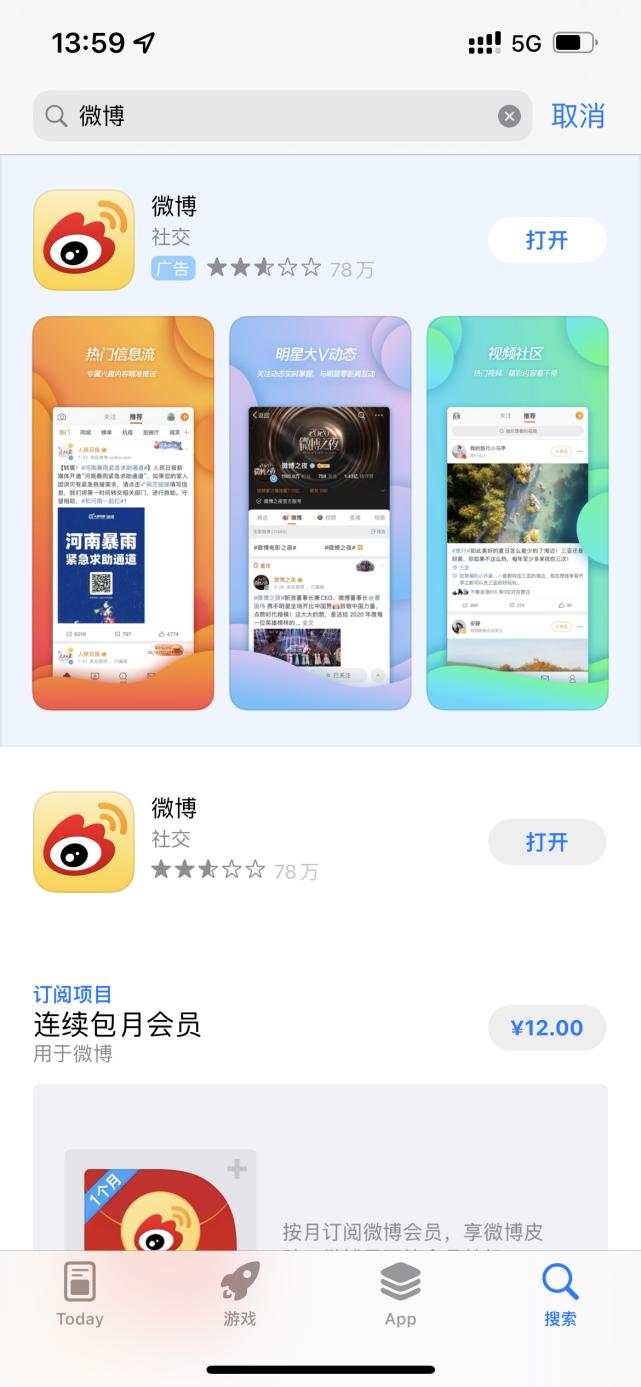Switch to the Today tab

pyautogui.click(x=80, y=1295)
